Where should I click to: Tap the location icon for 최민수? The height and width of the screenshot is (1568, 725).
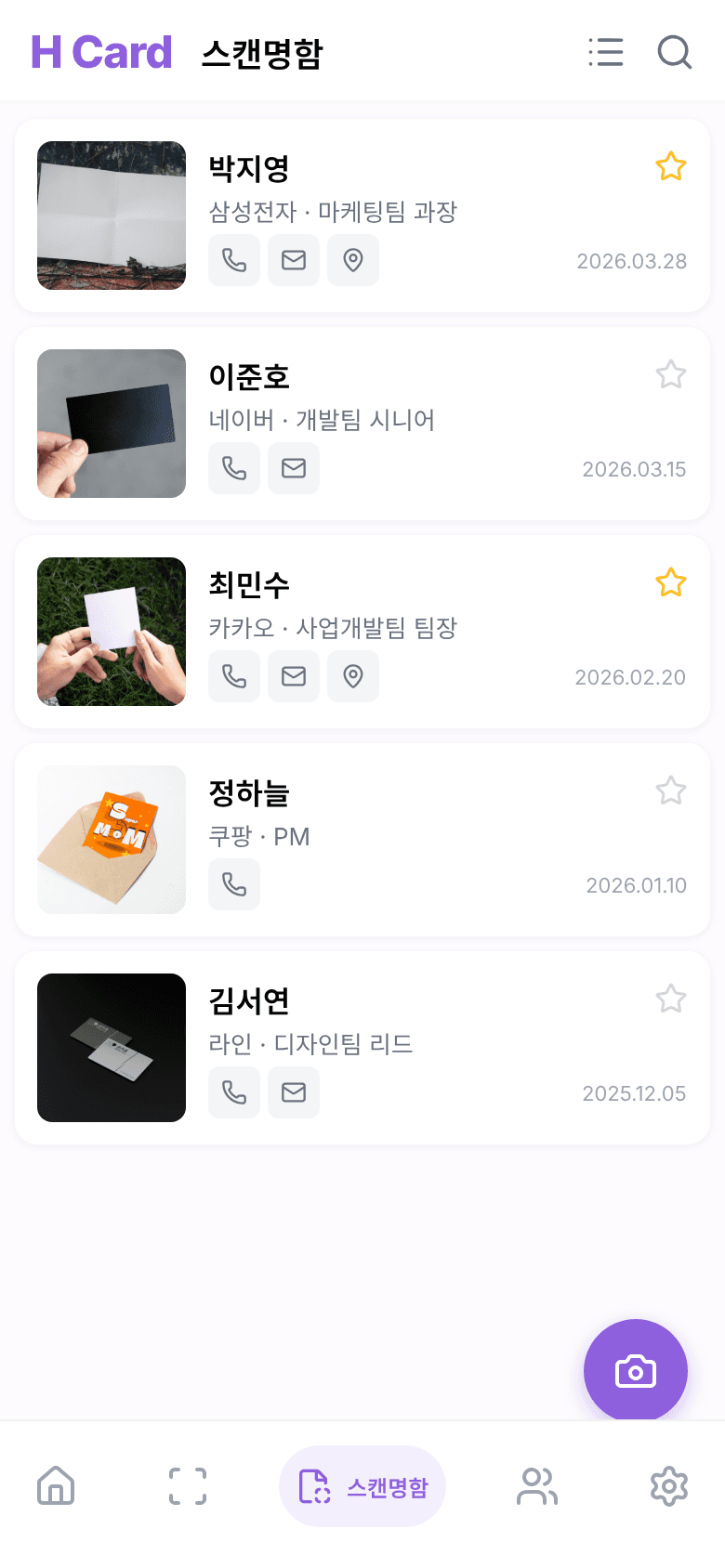[x=353, y=676]
